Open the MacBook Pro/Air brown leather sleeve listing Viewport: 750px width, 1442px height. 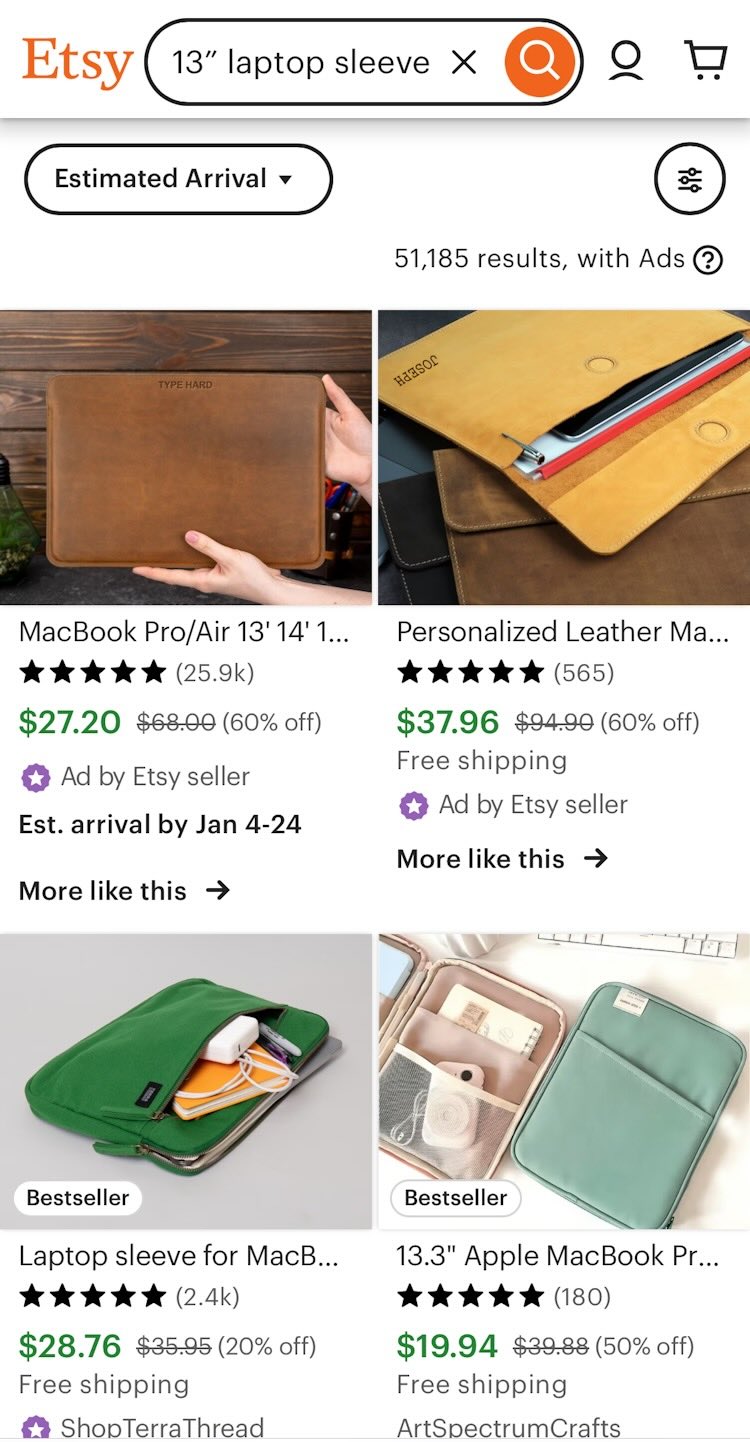[186, 457]
